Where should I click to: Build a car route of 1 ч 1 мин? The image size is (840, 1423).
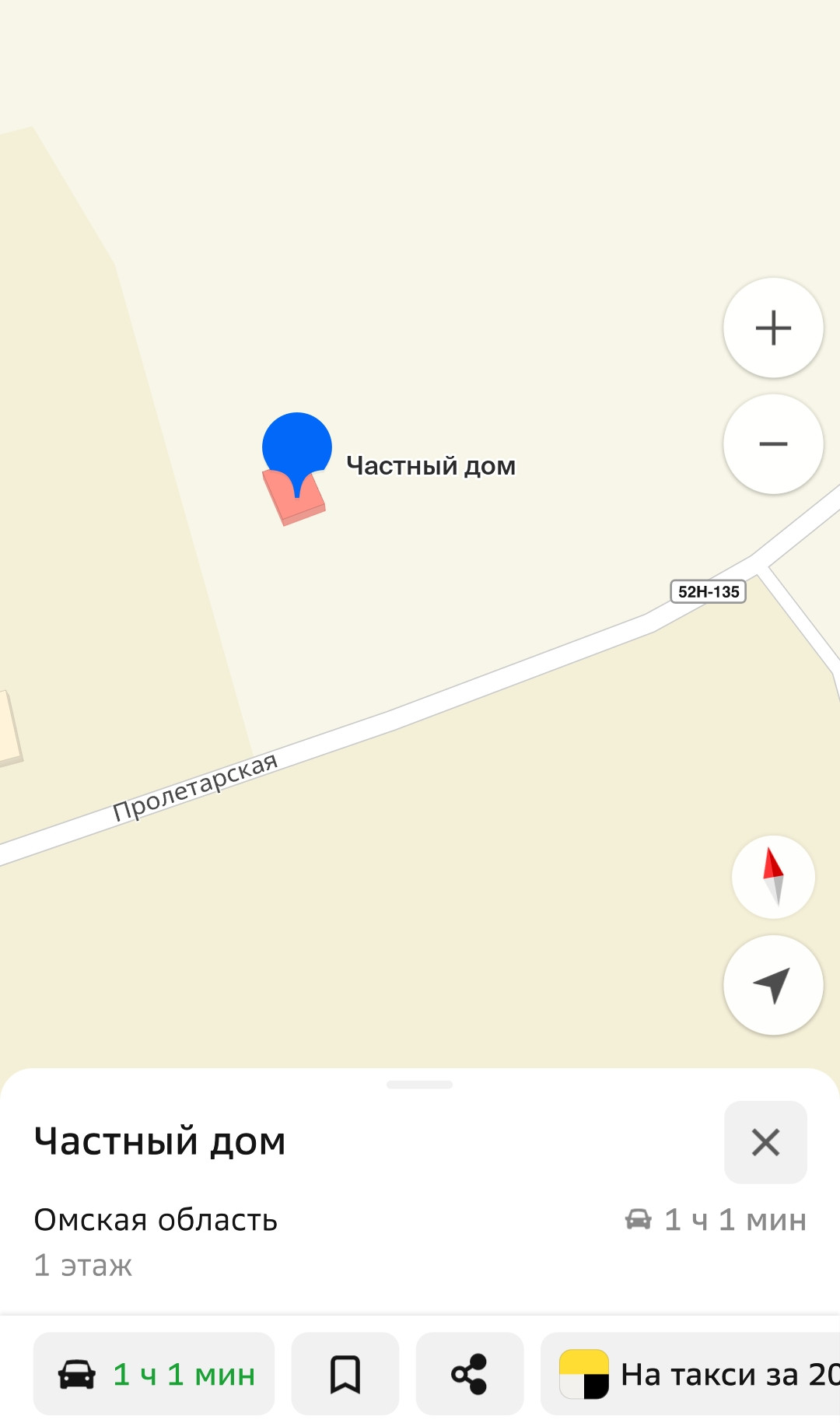click(154, 1374)
